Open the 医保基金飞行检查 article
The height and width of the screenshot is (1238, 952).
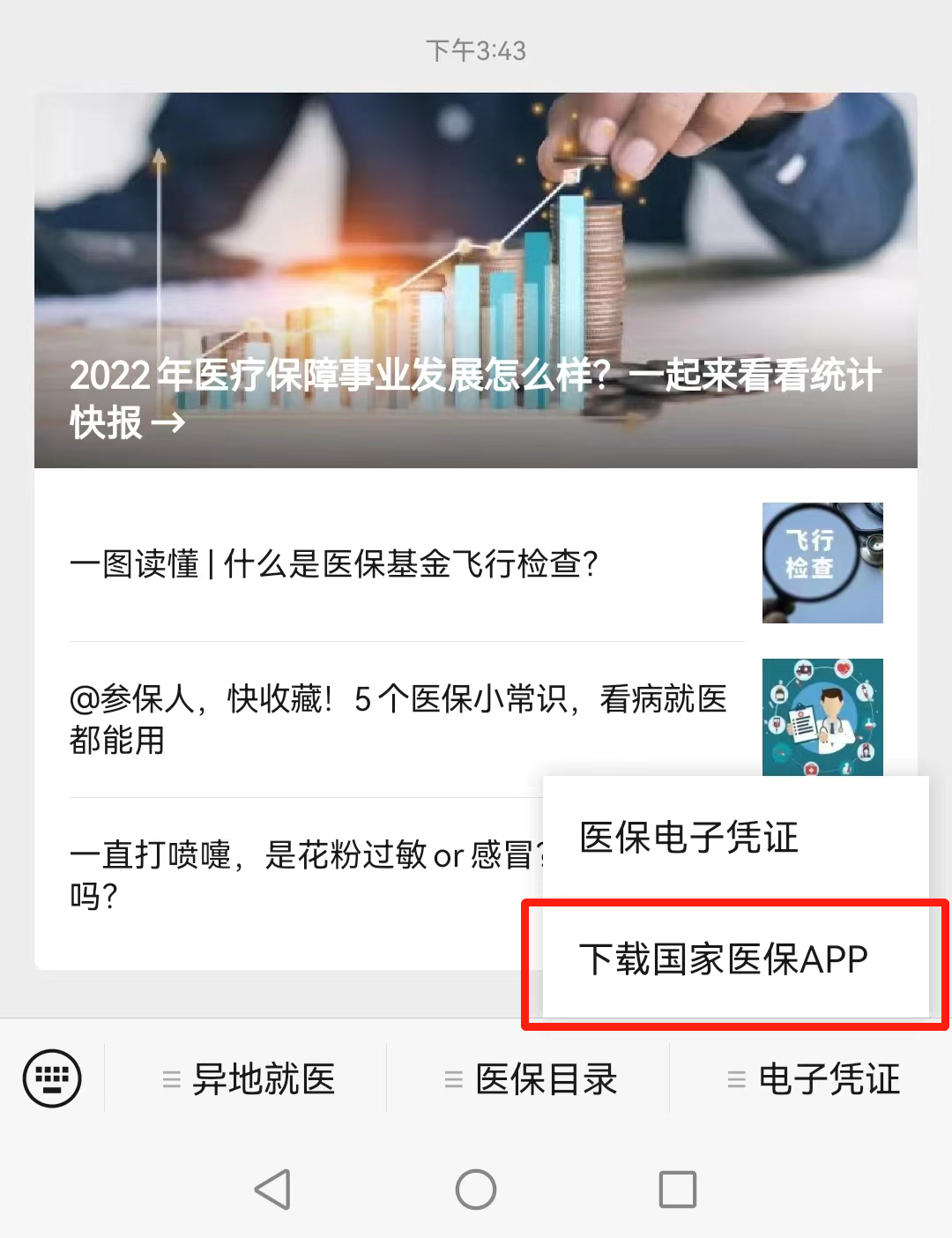334,563
